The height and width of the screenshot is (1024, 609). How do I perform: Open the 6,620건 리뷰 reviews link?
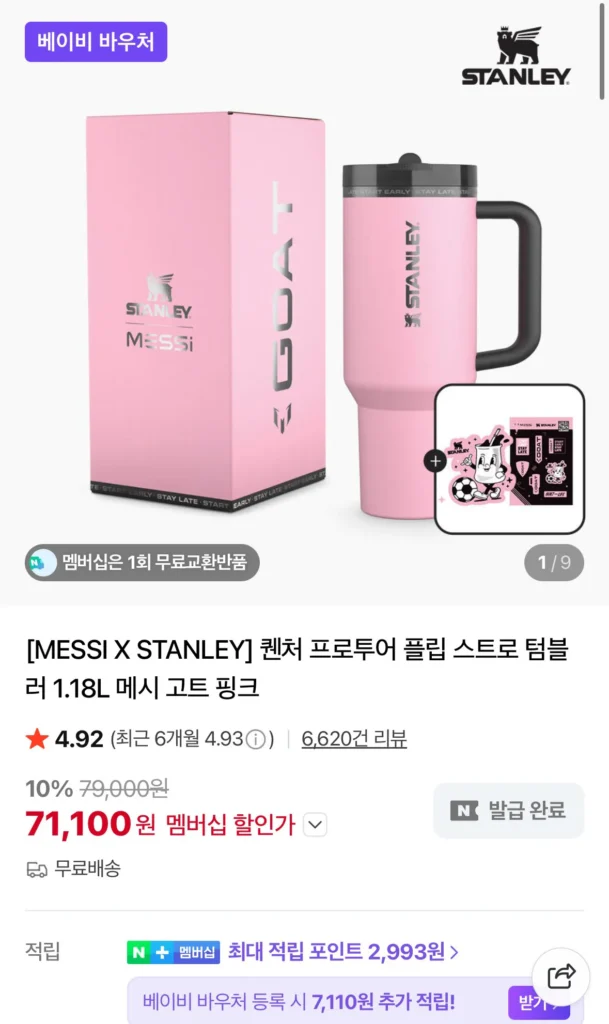click(x=354, y=739)
